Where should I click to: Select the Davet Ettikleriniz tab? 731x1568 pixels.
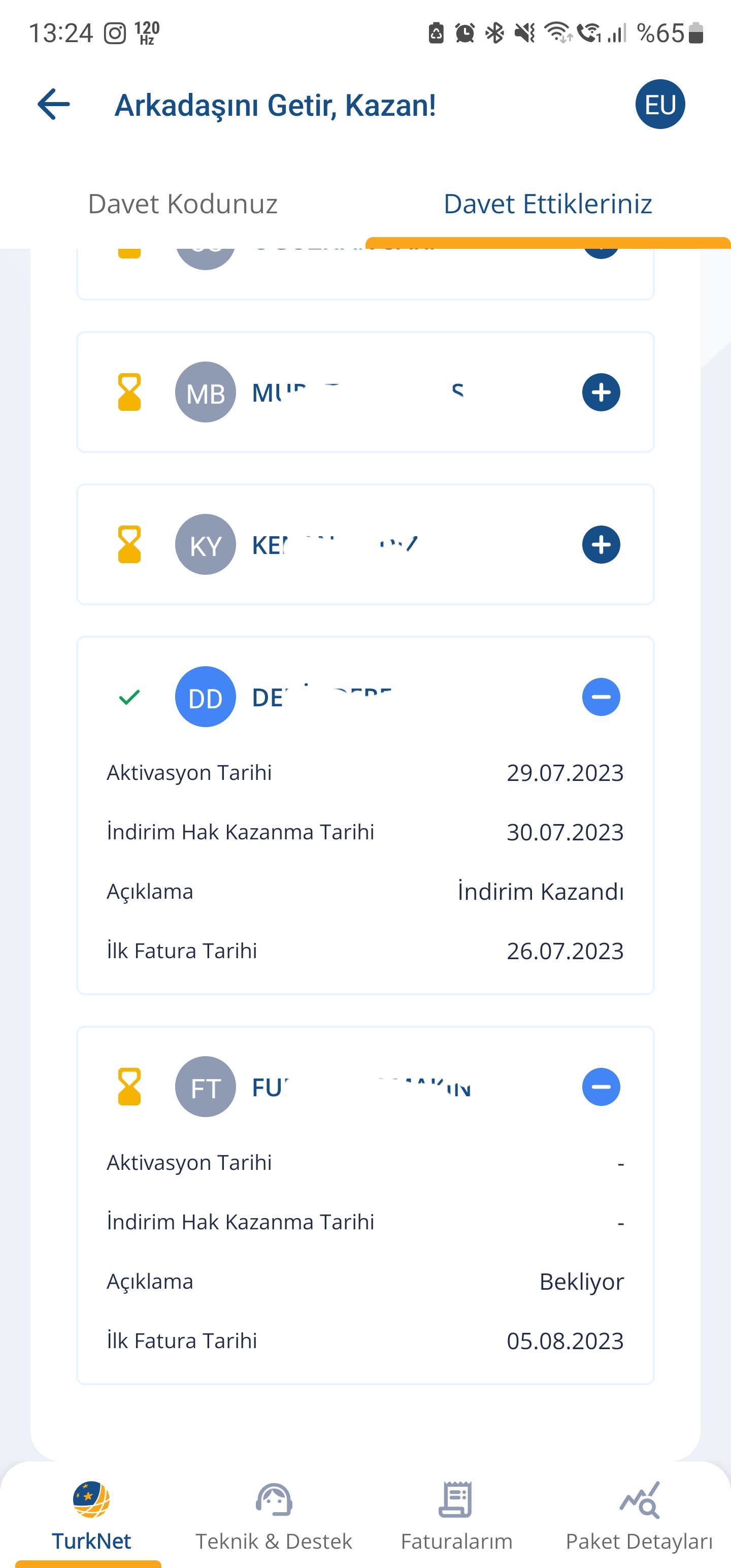click(x=548, y=204)
